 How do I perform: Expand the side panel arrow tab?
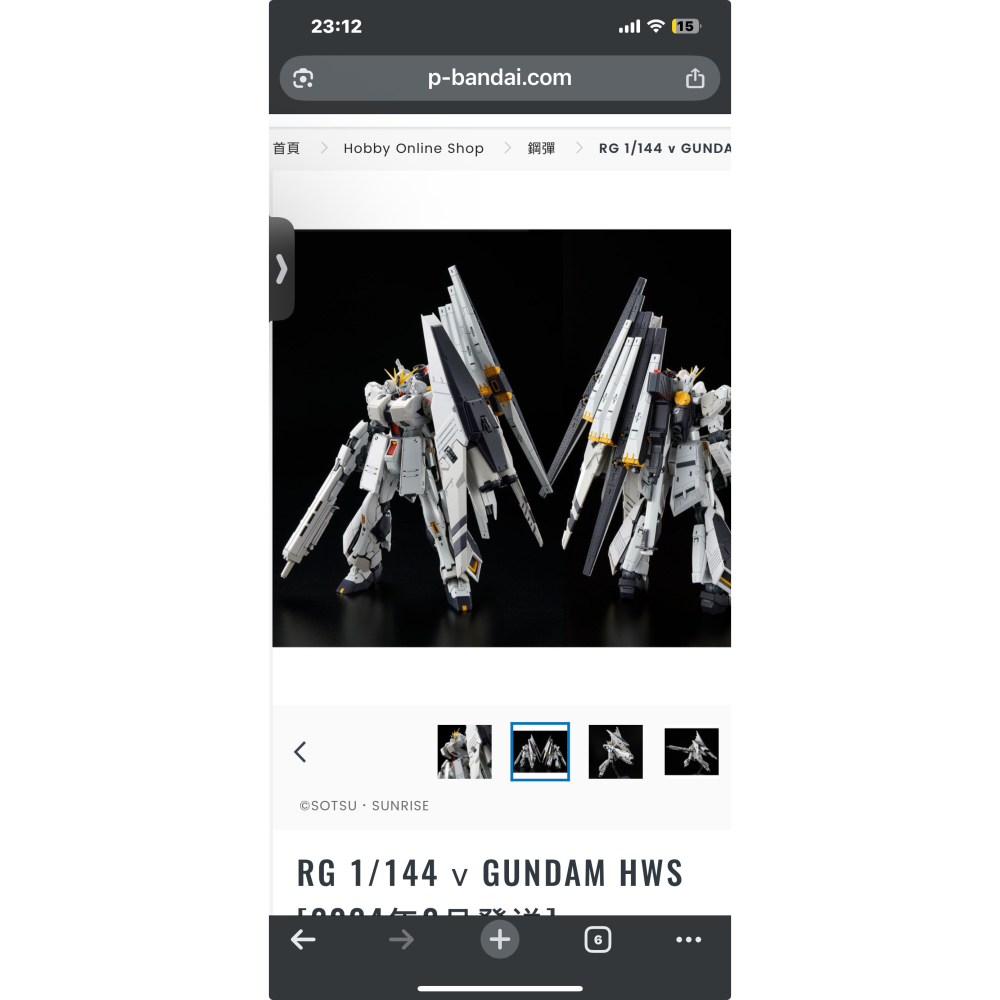tap(281, 269)
